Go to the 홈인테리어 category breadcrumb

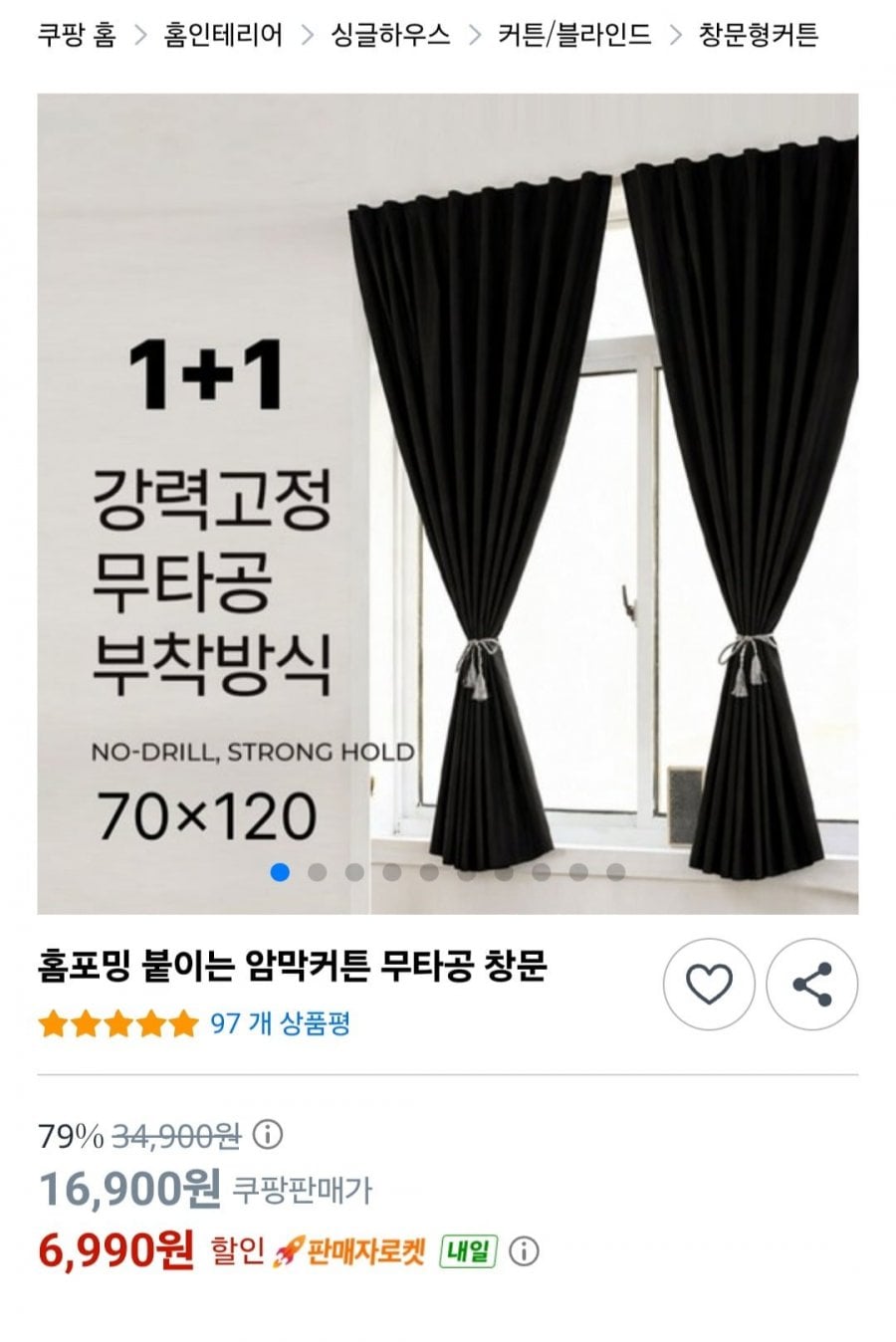pyautogui.click(x=223, y=36)
